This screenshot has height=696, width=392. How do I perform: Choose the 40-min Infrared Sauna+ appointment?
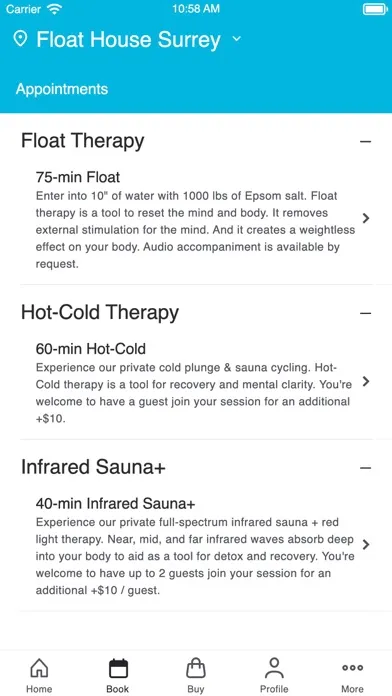tap(196, 546)
